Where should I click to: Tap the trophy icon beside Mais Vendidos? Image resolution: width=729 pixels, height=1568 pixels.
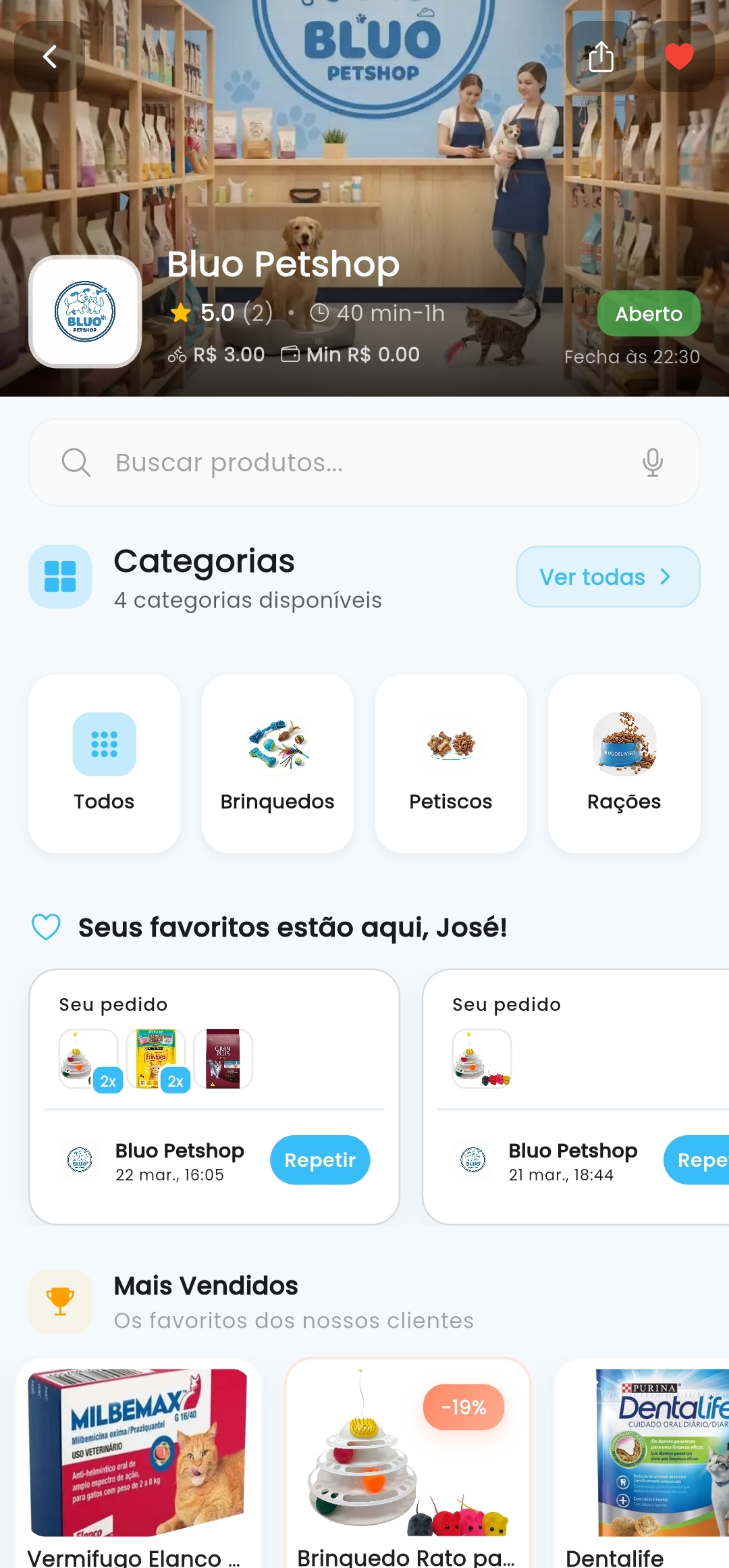tap(61, 1300)
